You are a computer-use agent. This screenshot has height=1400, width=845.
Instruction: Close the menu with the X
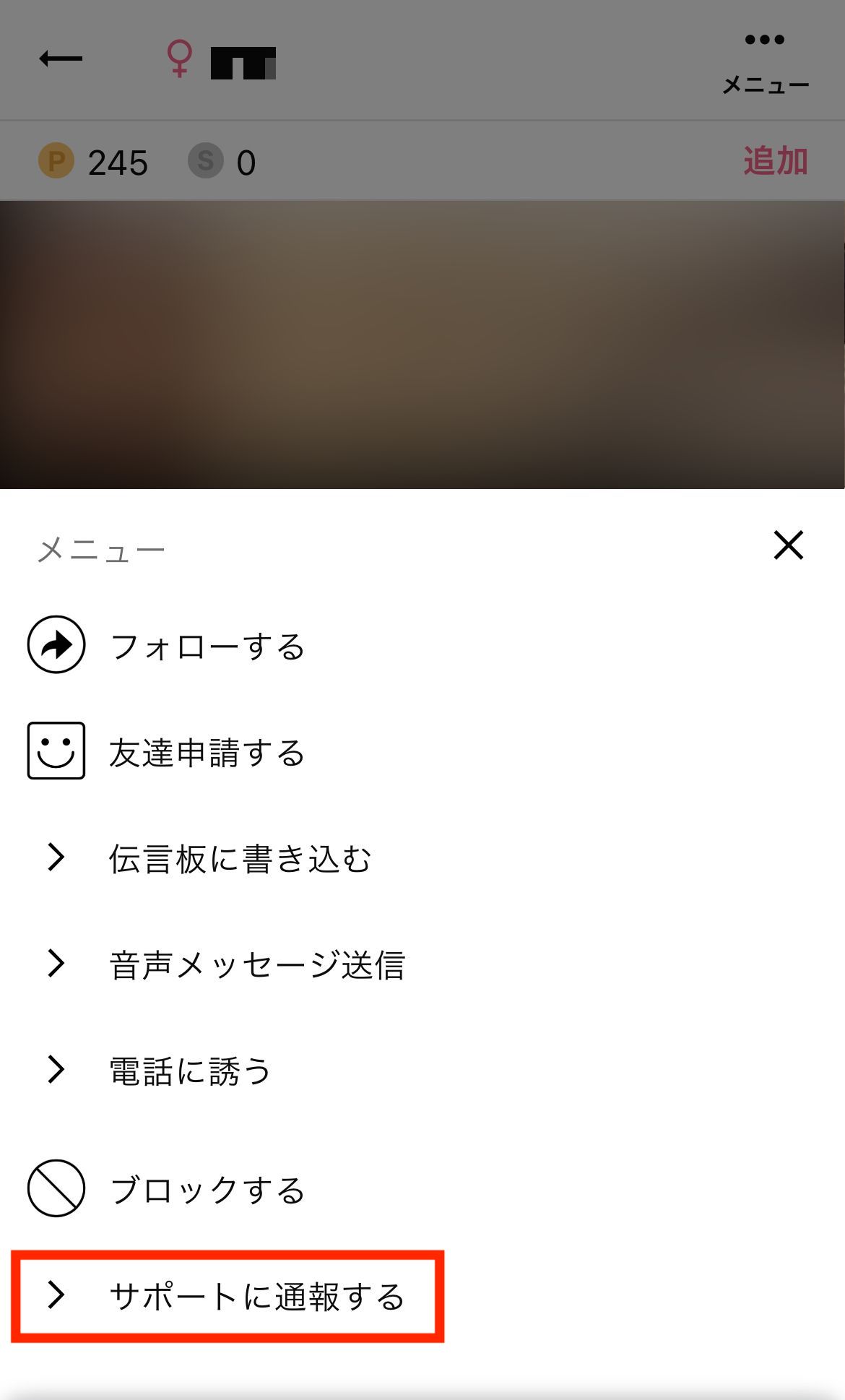pos(789,545)
